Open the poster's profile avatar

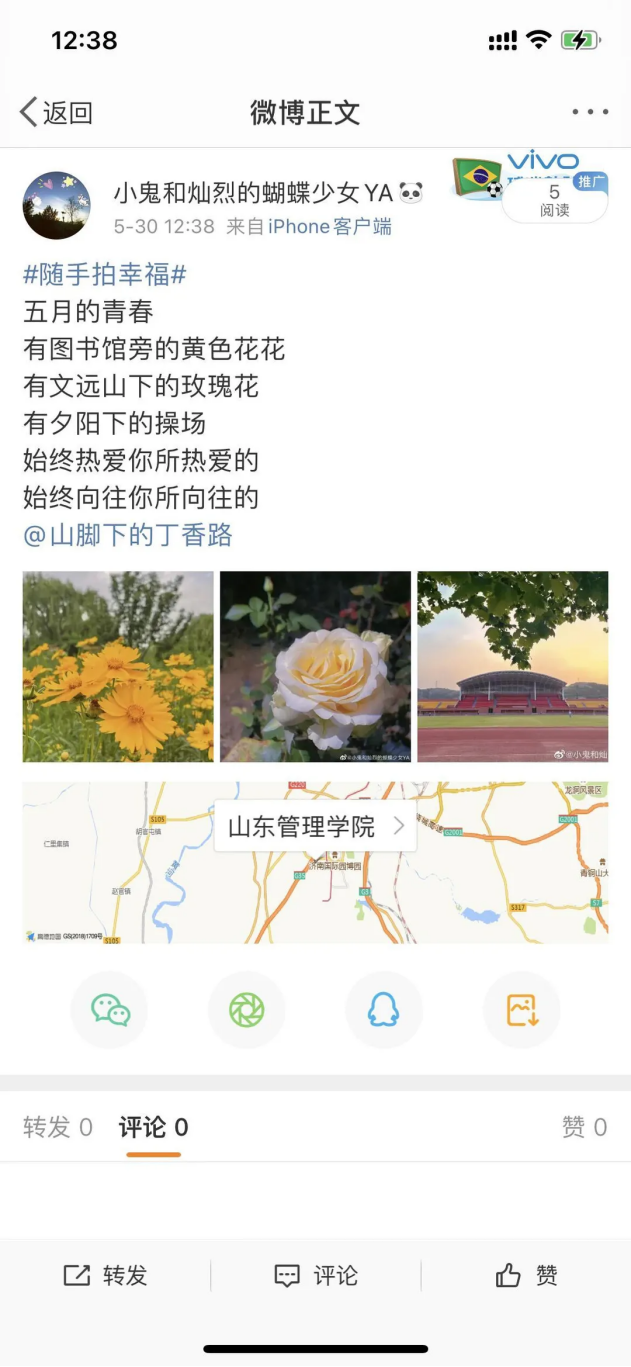click(57, 205)
